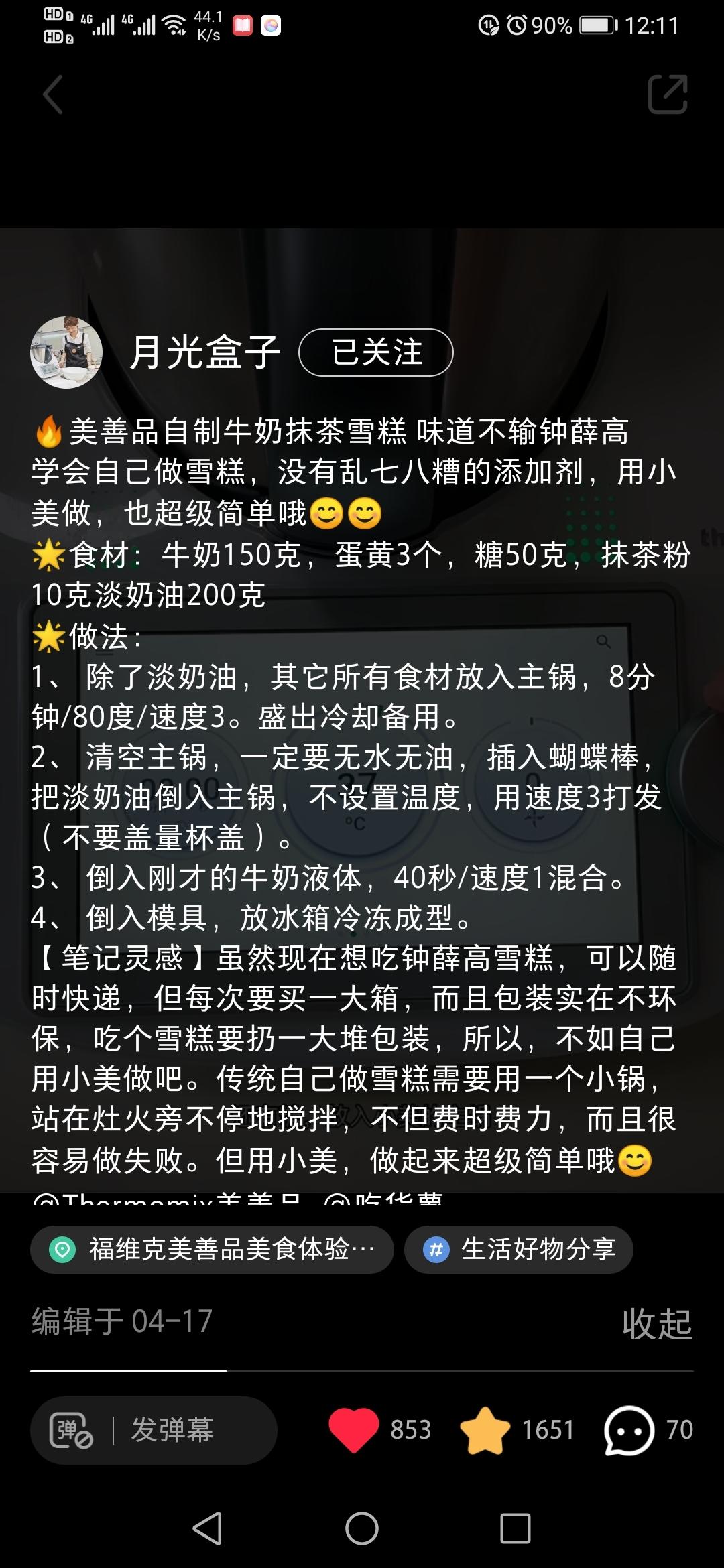Image resolution: width=724 pixels, height=1568 pixels.
Task: Collapse the description with 收起
Action: [x=657, y=1323]
